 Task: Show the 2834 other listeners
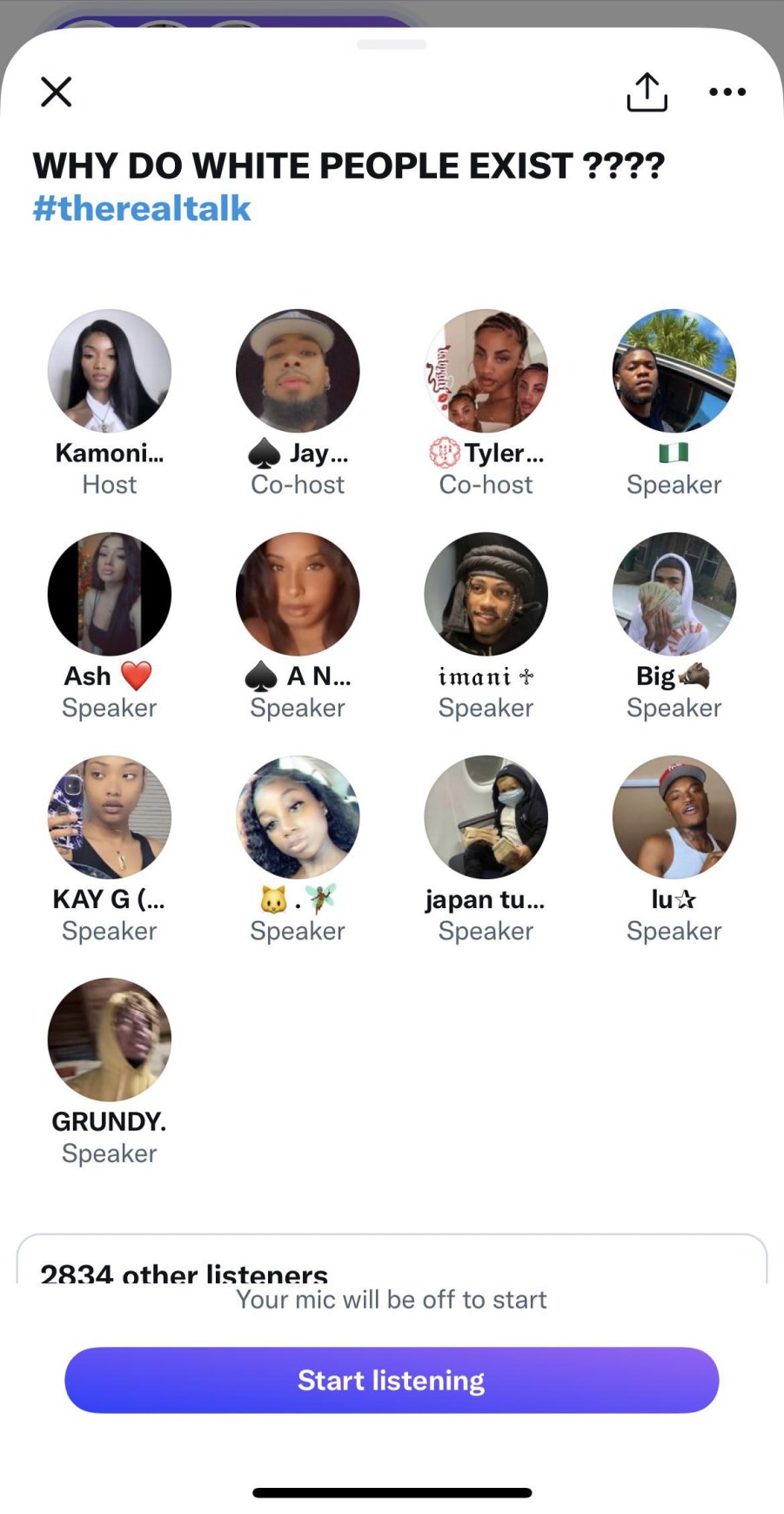point(184,1272)
